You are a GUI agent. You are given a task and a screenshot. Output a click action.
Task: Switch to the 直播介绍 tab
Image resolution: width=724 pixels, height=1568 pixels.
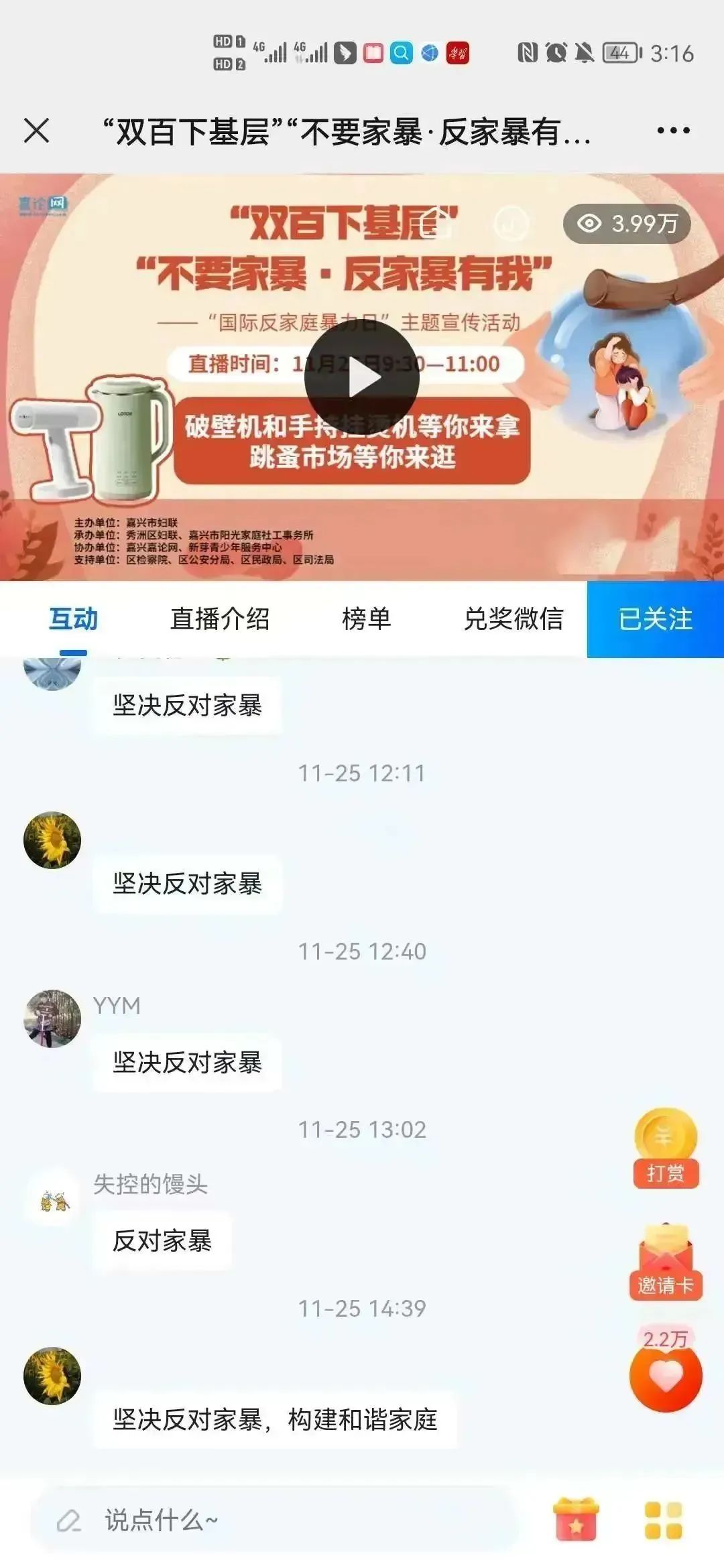220,618
